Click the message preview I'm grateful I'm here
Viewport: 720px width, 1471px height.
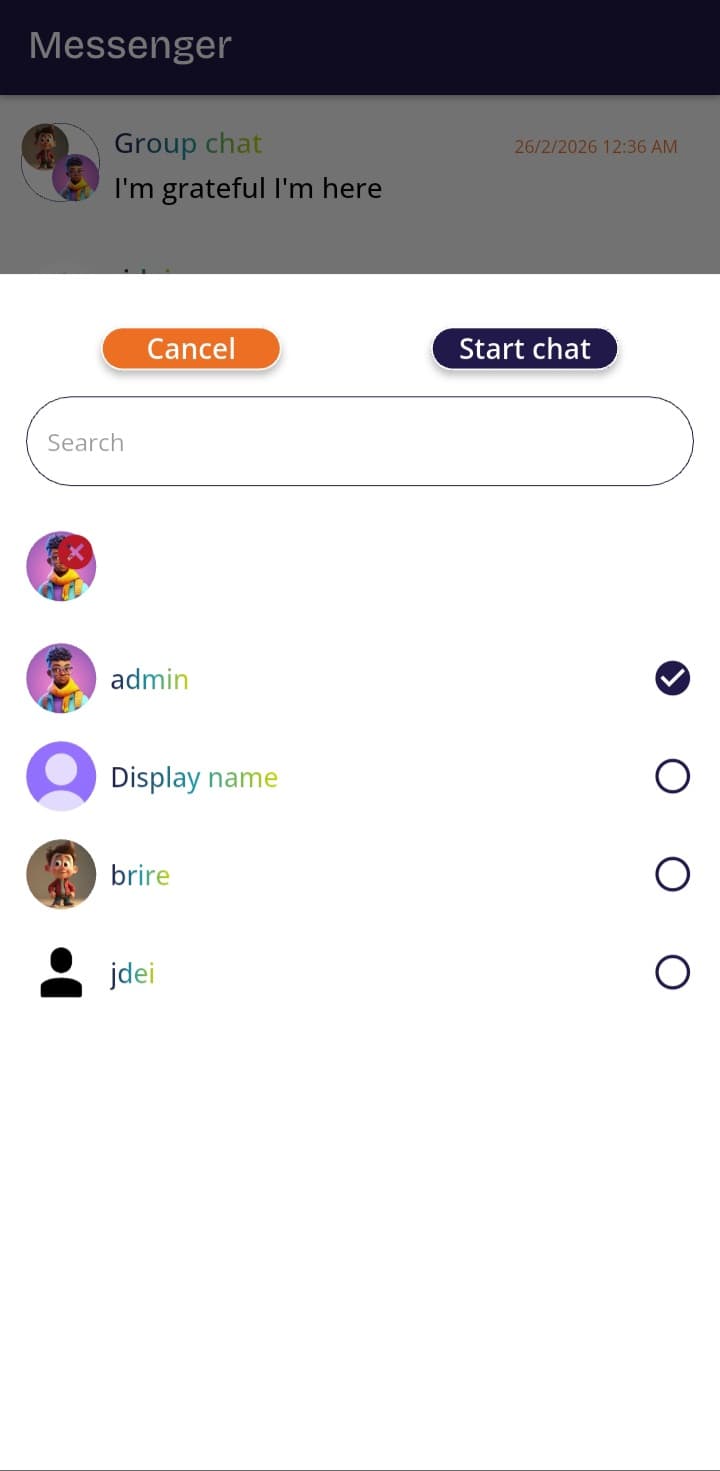[248, 188]
